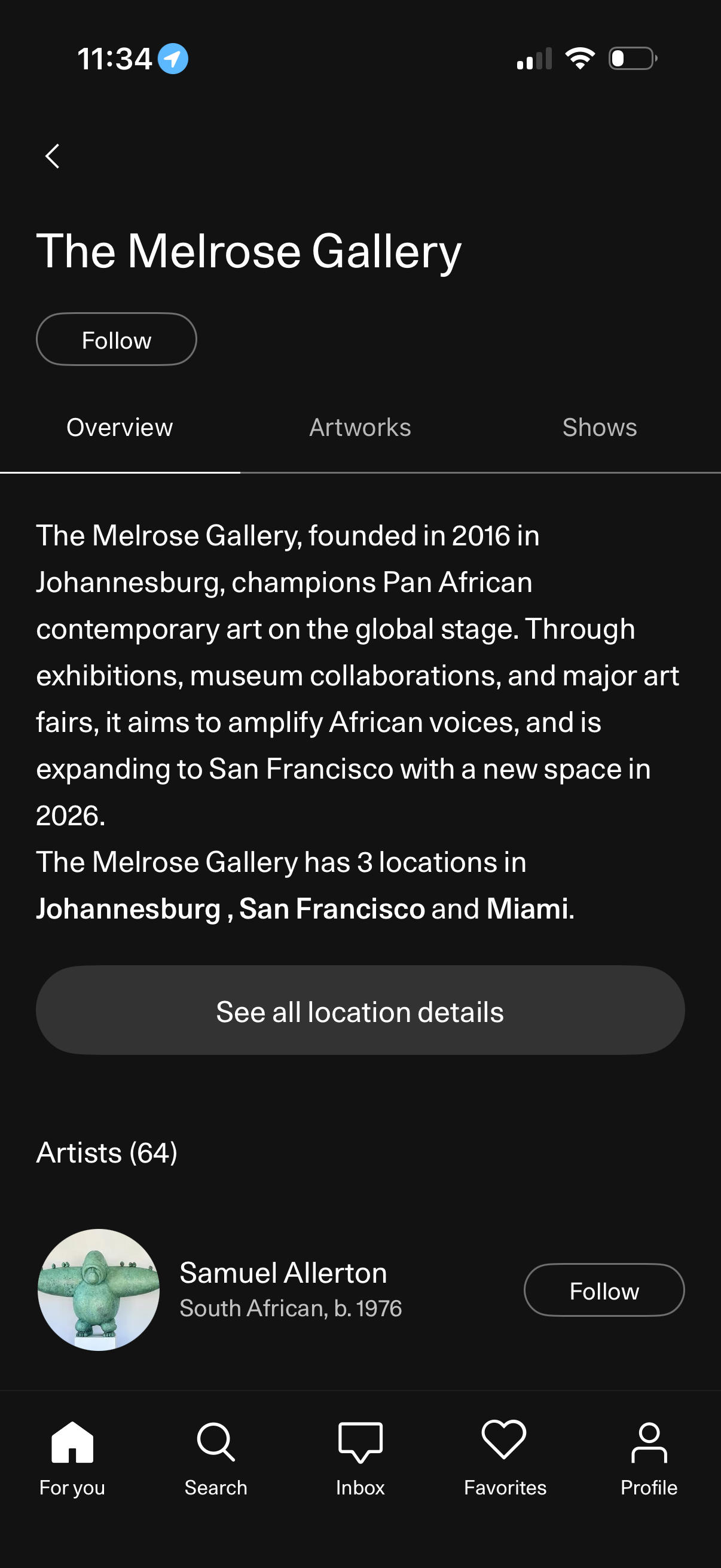Switch to the Artworks tab
Screen dimensions: 721x1568
click(360, 428)
